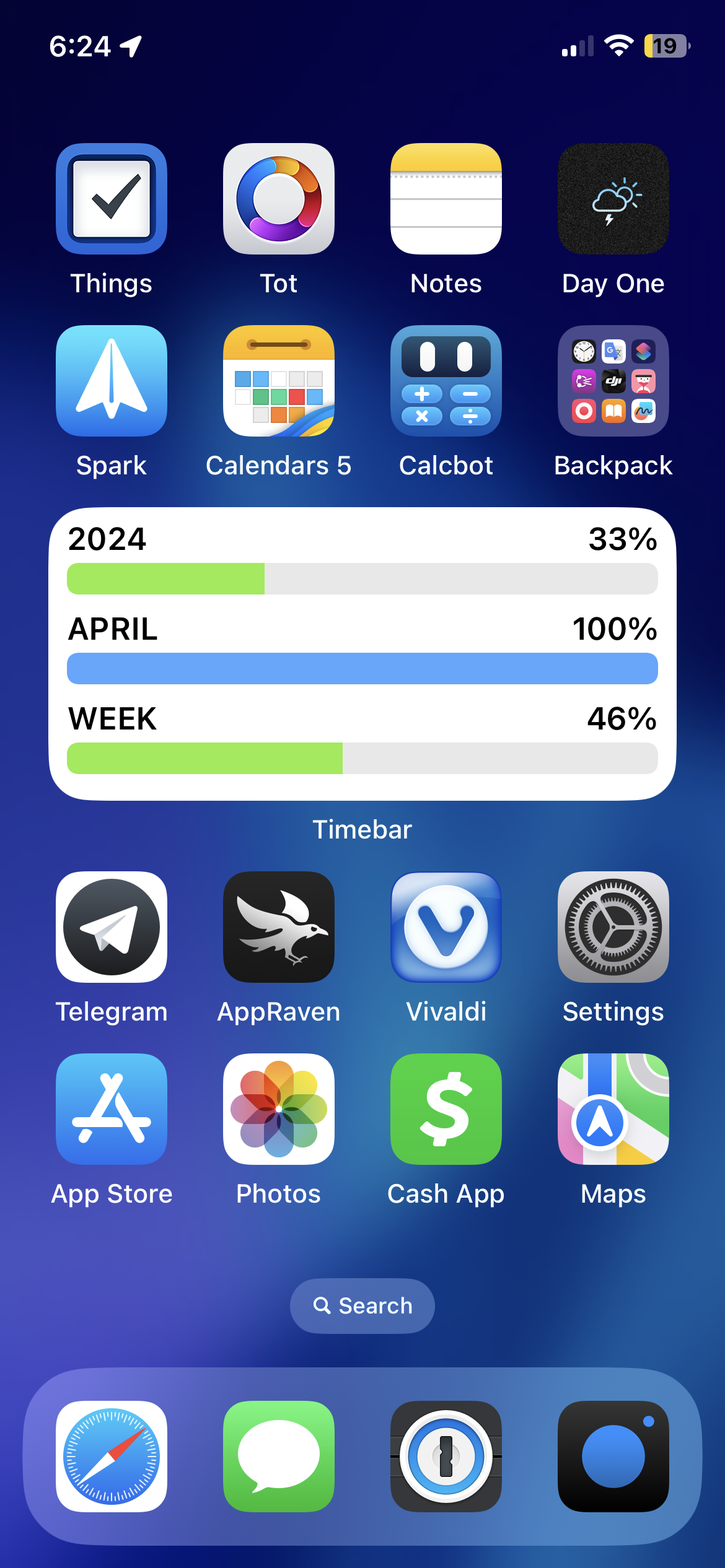Image resolution: width=725 pixels, height=1568 pixels.
Task: Open Telegram
Action: 112,927
